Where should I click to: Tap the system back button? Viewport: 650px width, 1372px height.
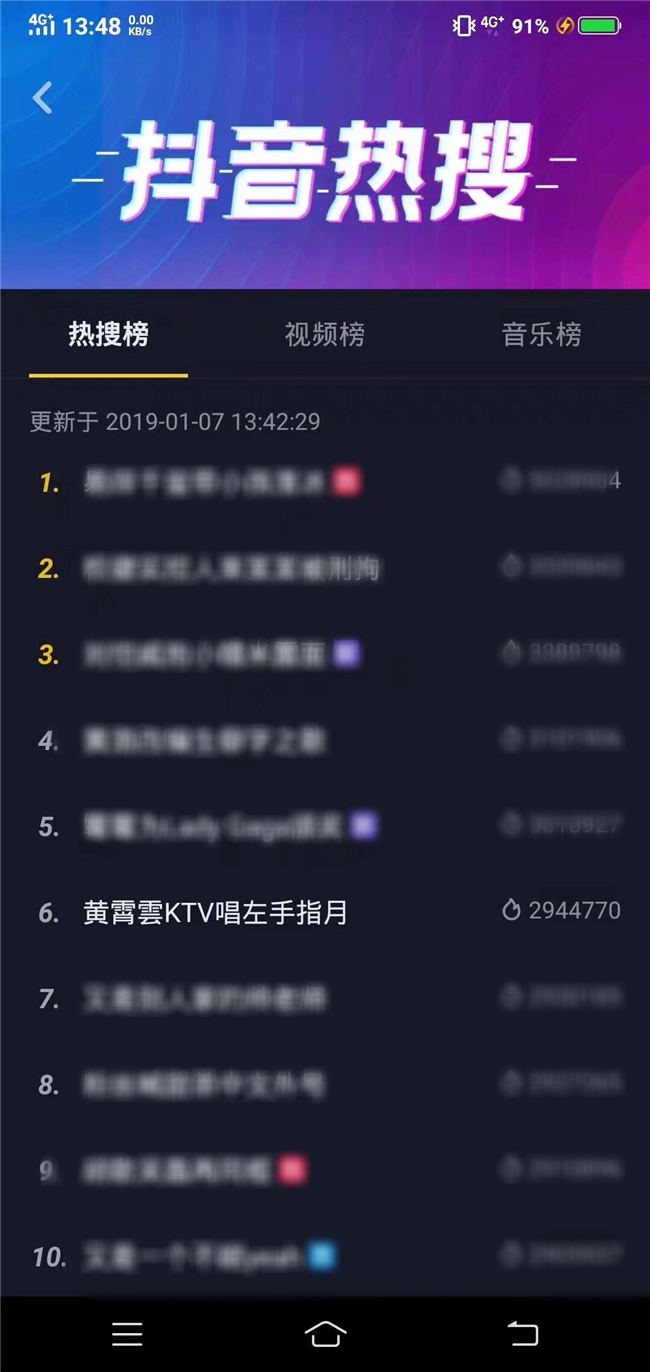(x=522, y=1333)
